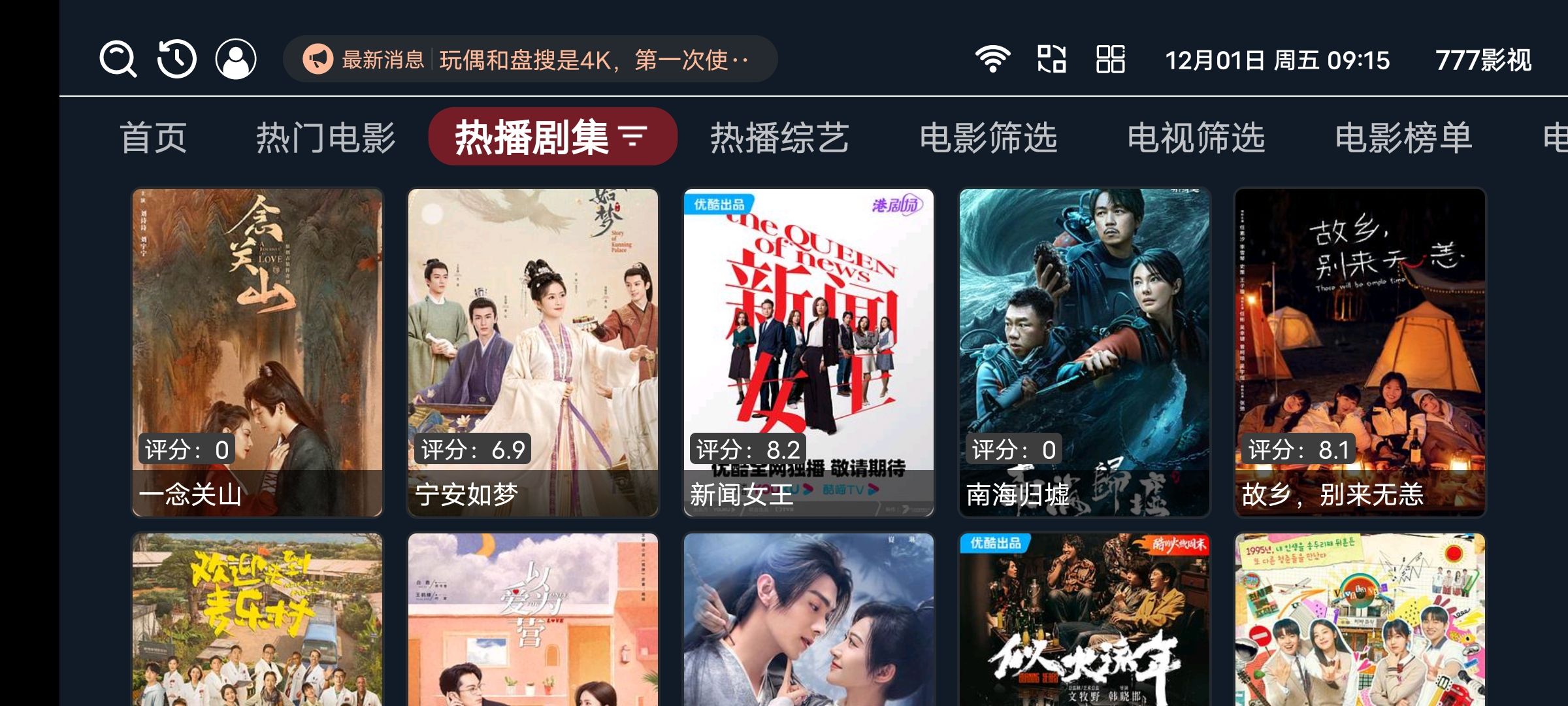
Task: Open the drama 南海归墟
Action: (x=1085, y=352)
